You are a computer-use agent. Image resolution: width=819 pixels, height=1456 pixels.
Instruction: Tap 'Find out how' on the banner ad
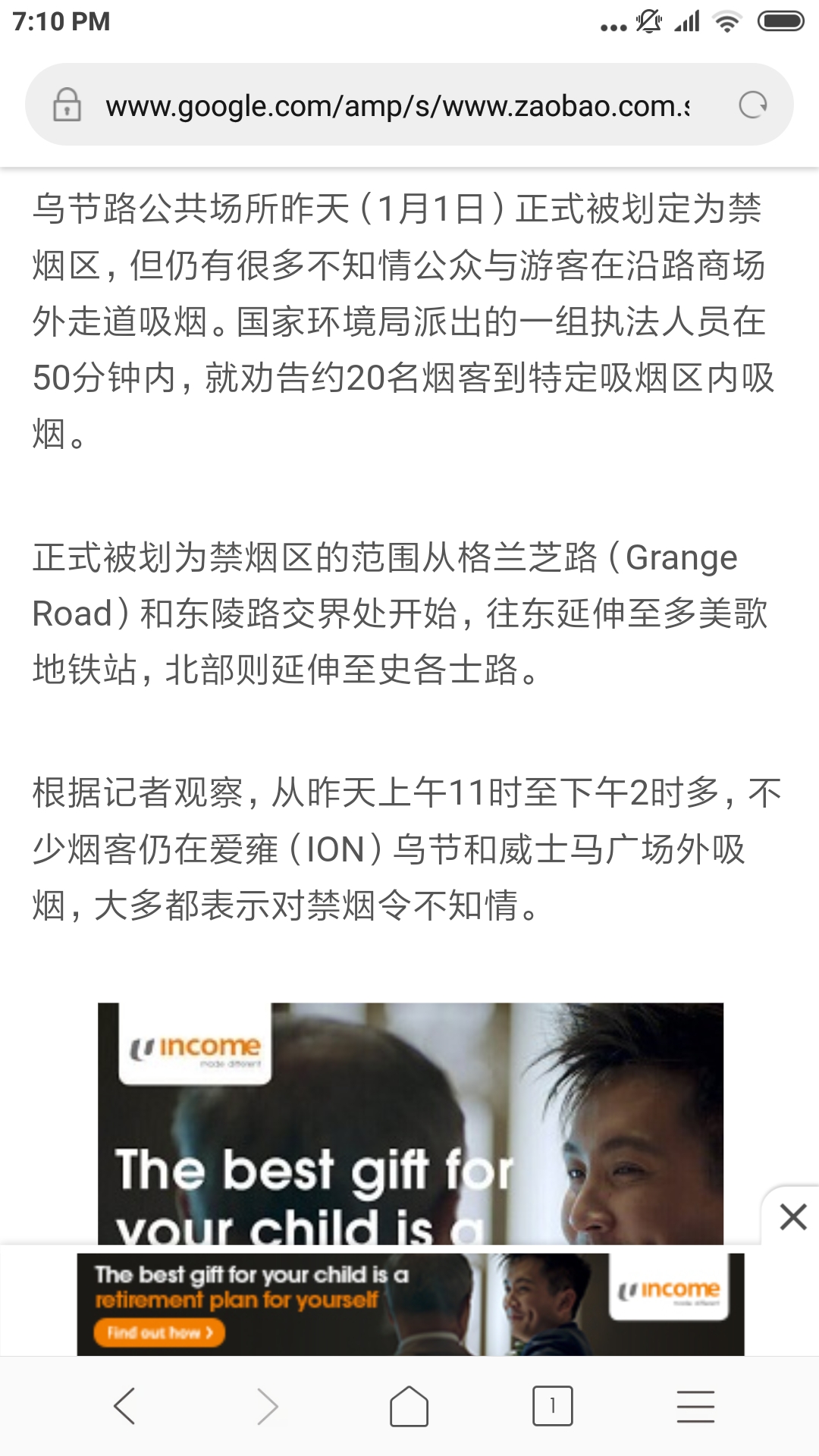159,1332
